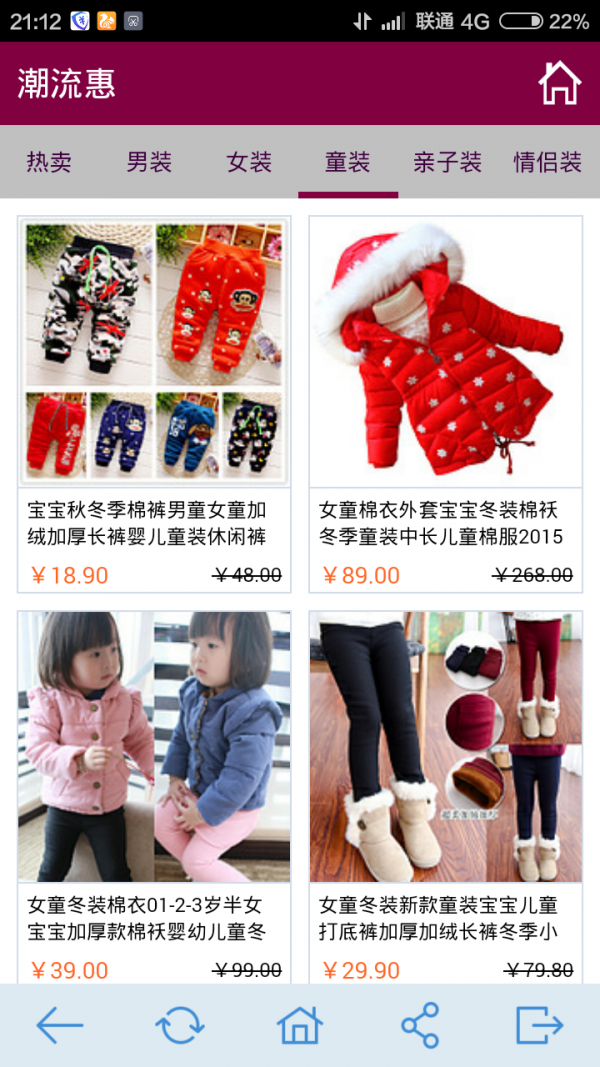Refresh the page from bottom bar
Image resolution: width=600 pixels, height=1067 pixels.
(x=180, y=1025)
